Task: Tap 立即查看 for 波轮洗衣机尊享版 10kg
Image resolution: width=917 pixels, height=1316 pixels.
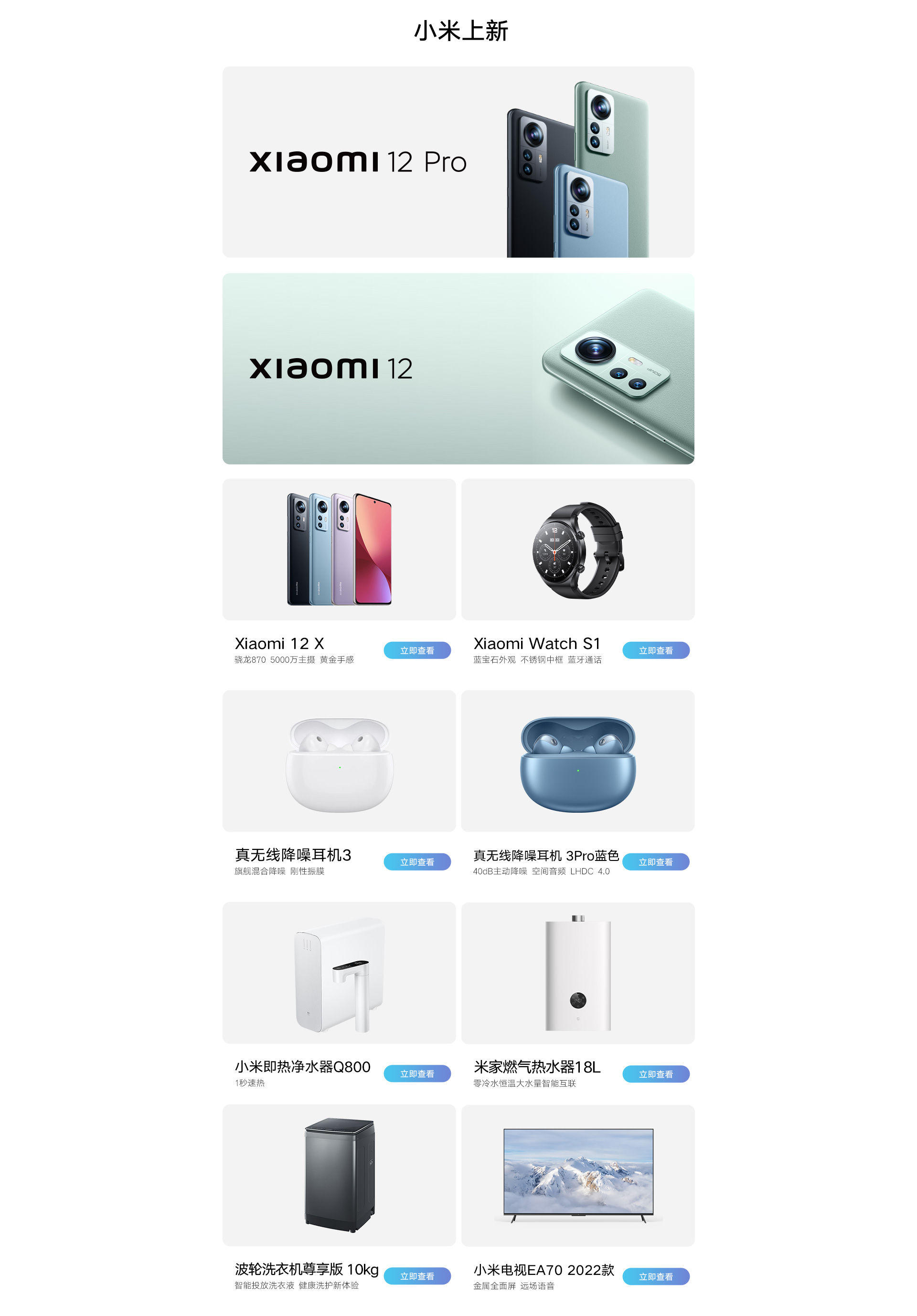Action: 416,1276
